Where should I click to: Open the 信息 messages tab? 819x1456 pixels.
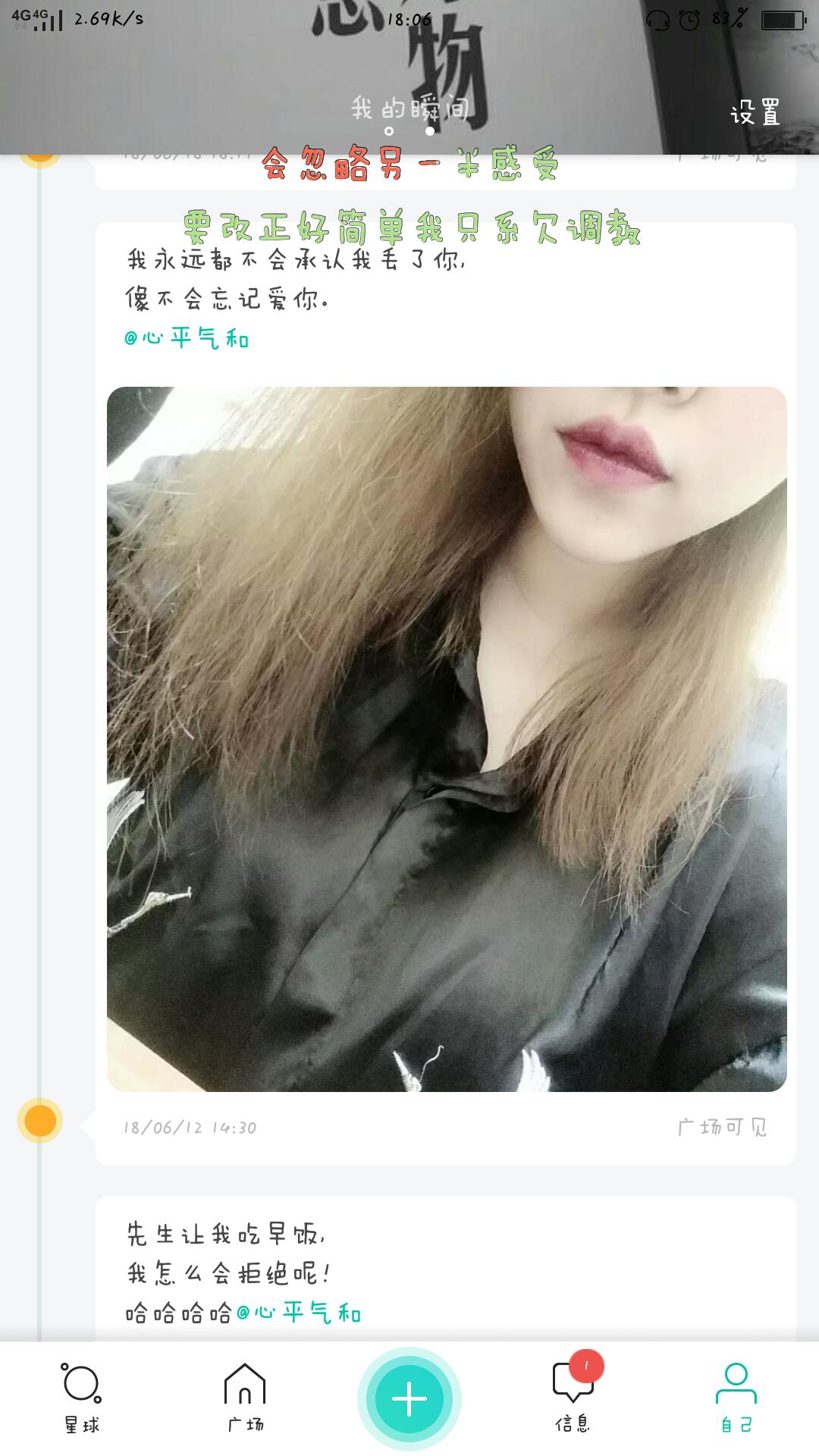tap(573, 1398)
